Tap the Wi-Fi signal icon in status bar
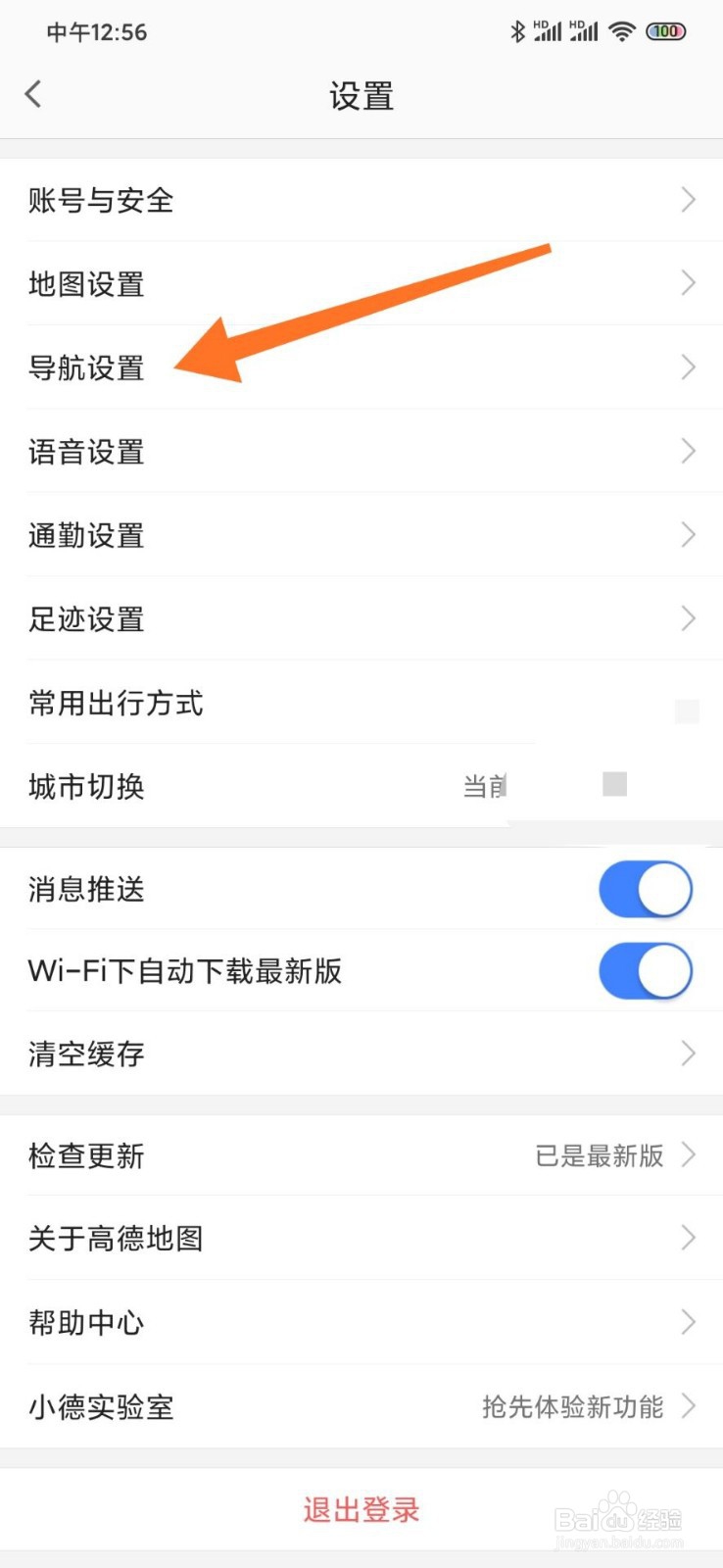The height and width of the screenshot is (1568, 723). click(624, 30)
